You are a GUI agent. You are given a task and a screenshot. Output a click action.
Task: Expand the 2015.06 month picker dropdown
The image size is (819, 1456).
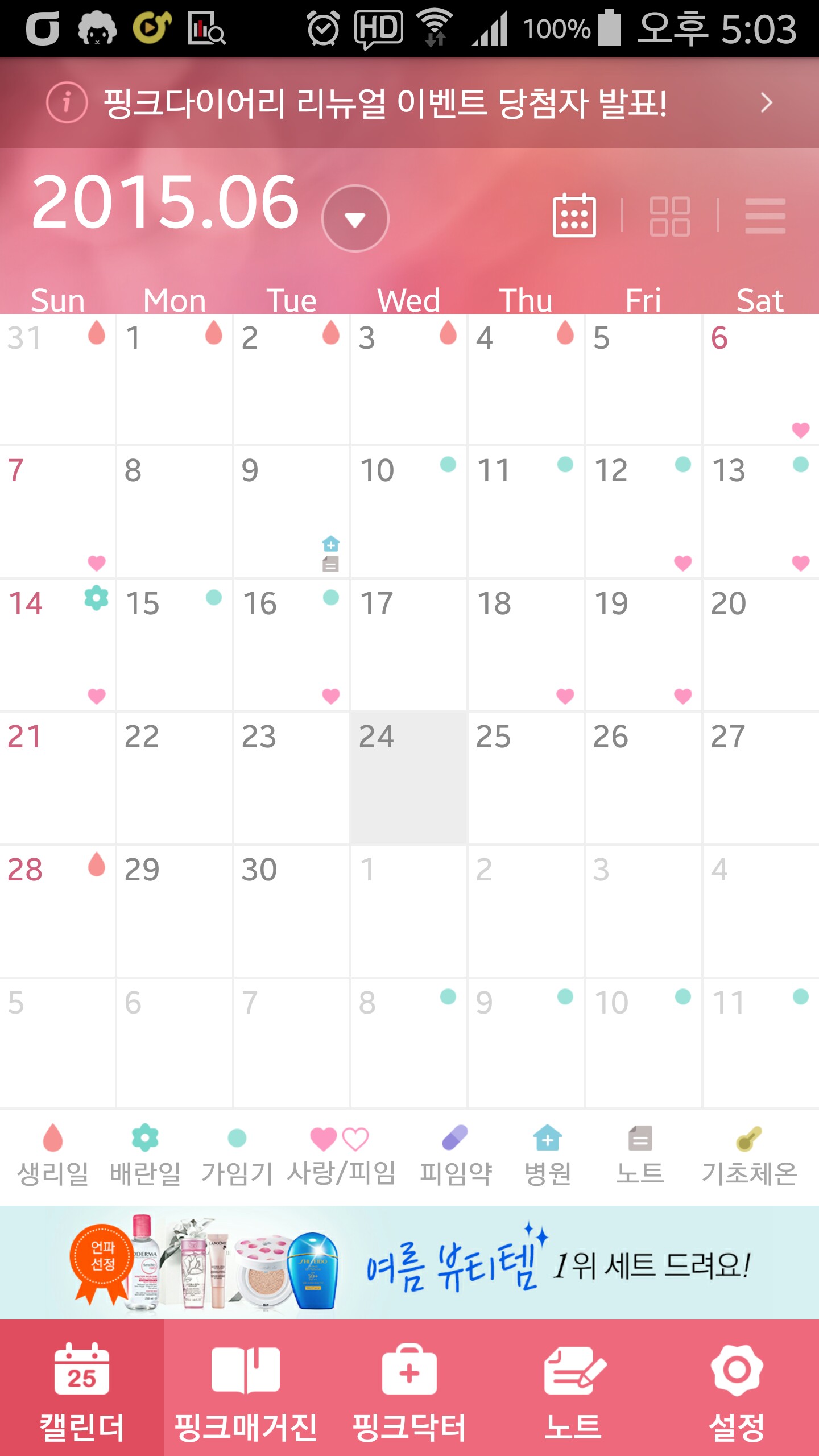coord(355,218)
